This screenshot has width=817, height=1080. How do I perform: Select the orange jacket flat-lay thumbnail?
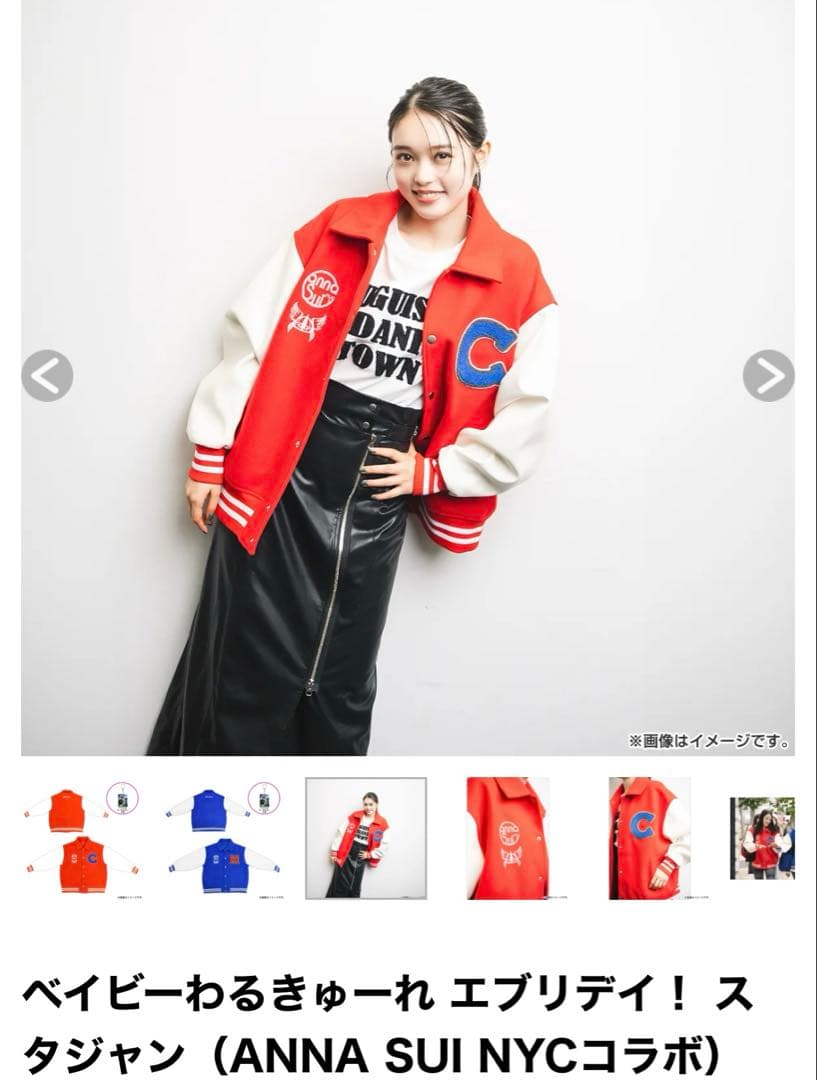pos(80,838)
